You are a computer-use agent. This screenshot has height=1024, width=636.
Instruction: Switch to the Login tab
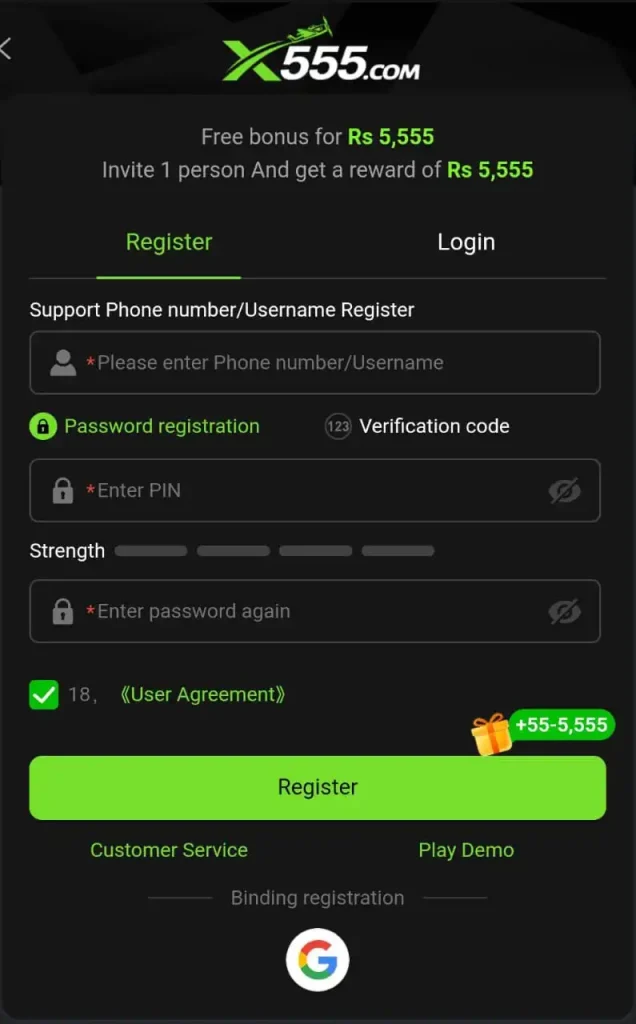pos(466,242)
